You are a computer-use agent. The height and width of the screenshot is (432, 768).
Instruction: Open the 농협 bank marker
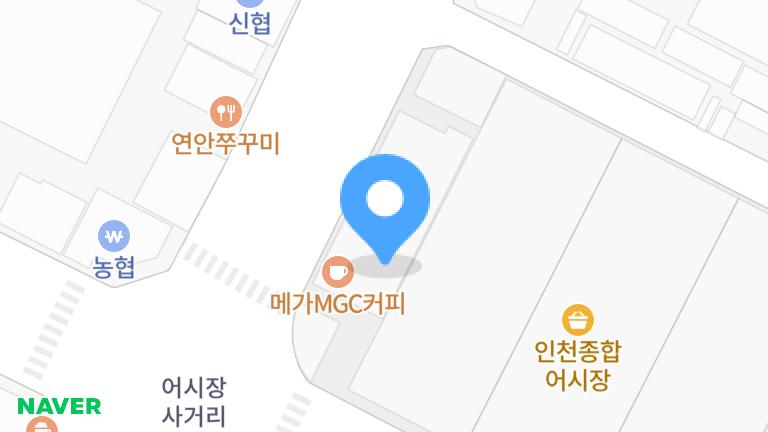(x=114, y=237)
